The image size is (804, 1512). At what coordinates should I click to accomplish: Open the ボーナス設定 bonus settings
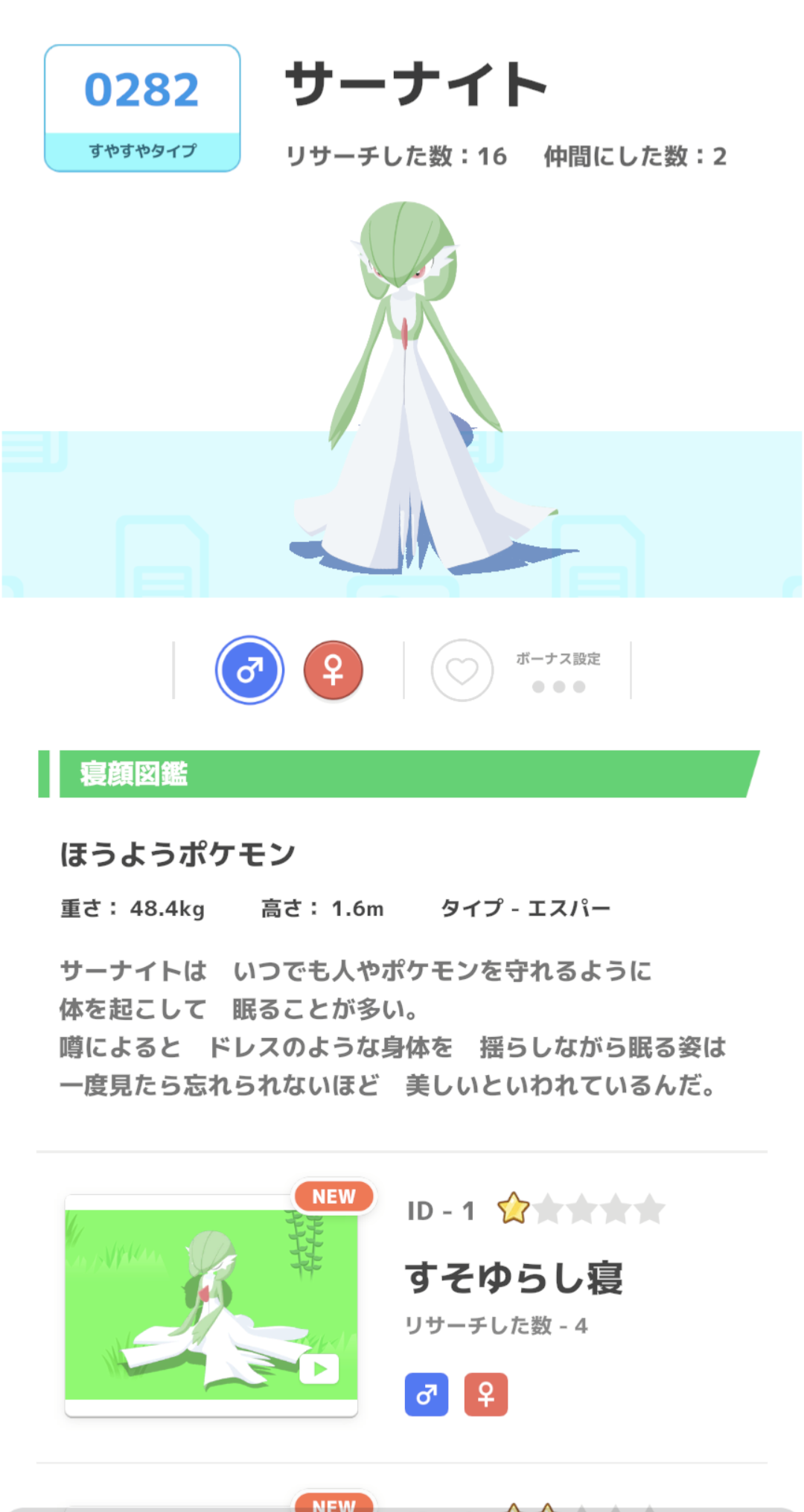click(558, 672)
